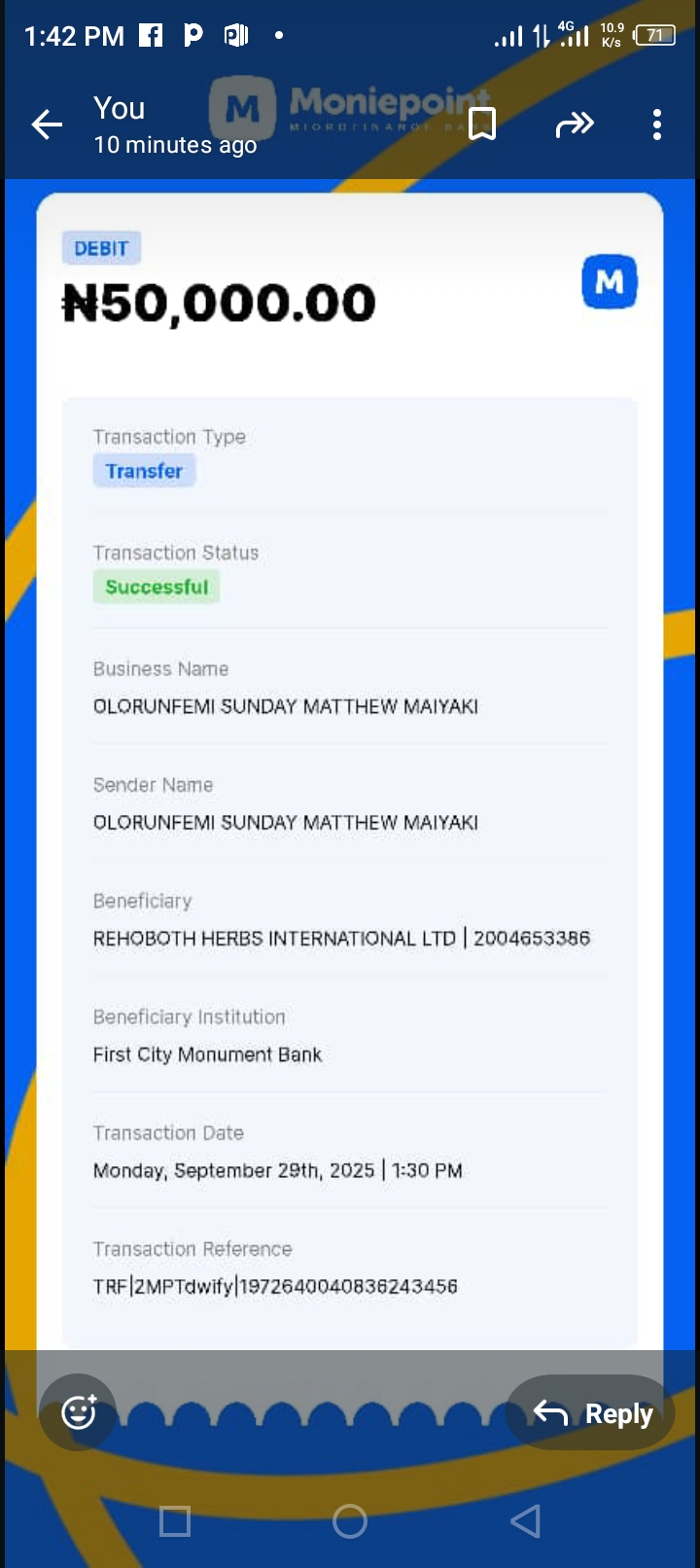The image size is (700, 1568).
Task: Go to the home screen via the circle button
Action: 350,1521
